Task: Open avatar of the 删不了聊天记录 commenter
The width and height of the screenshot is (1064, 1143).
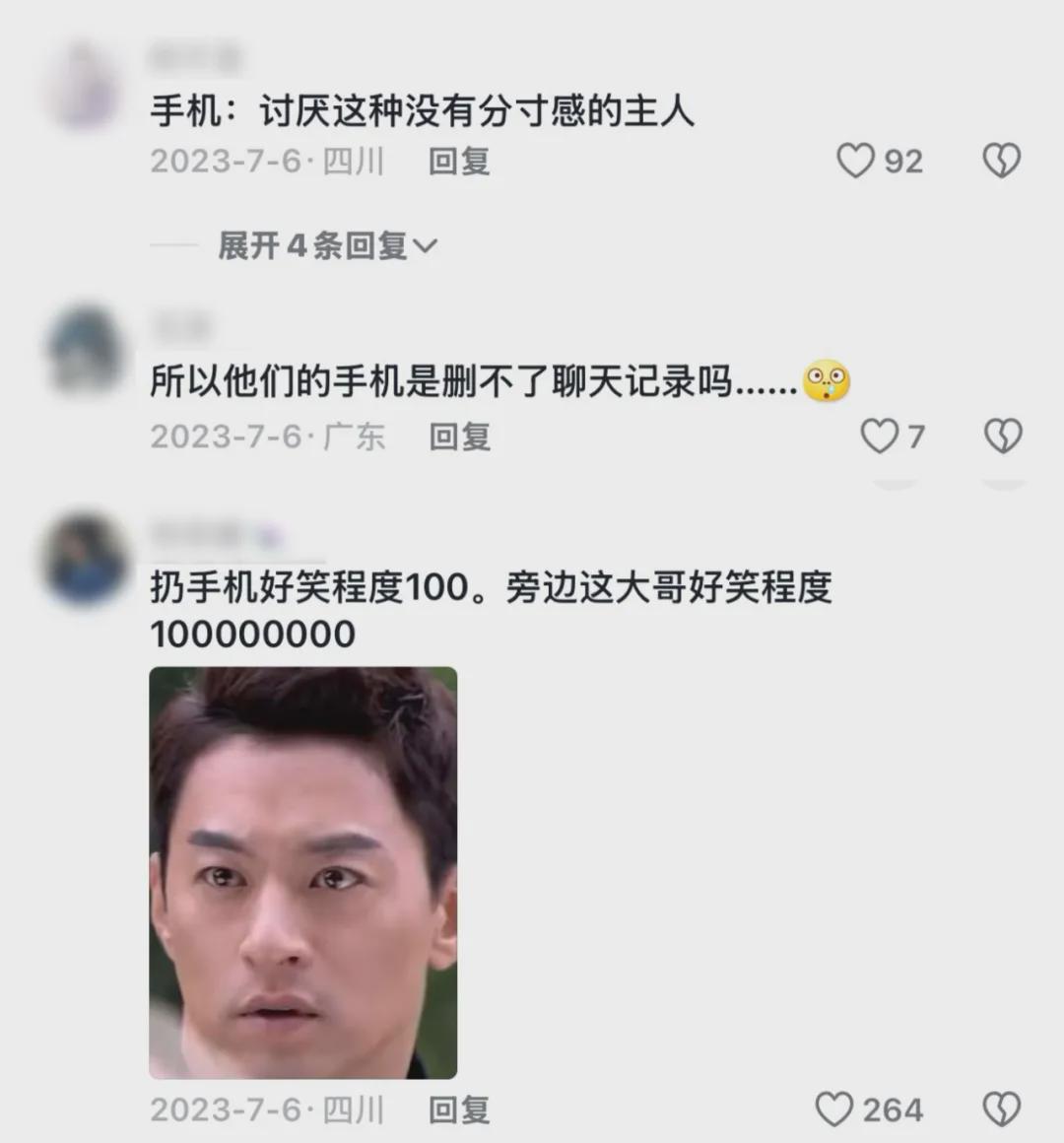Action: [x=87, y=350]
